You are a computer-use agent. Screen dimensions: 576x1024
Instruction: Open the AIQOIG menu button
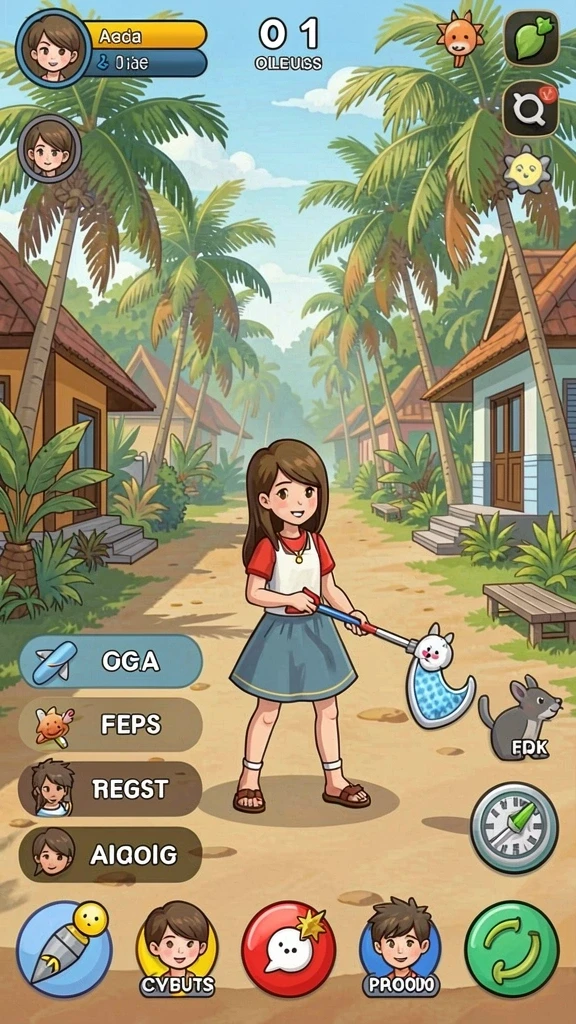point(110,854)
